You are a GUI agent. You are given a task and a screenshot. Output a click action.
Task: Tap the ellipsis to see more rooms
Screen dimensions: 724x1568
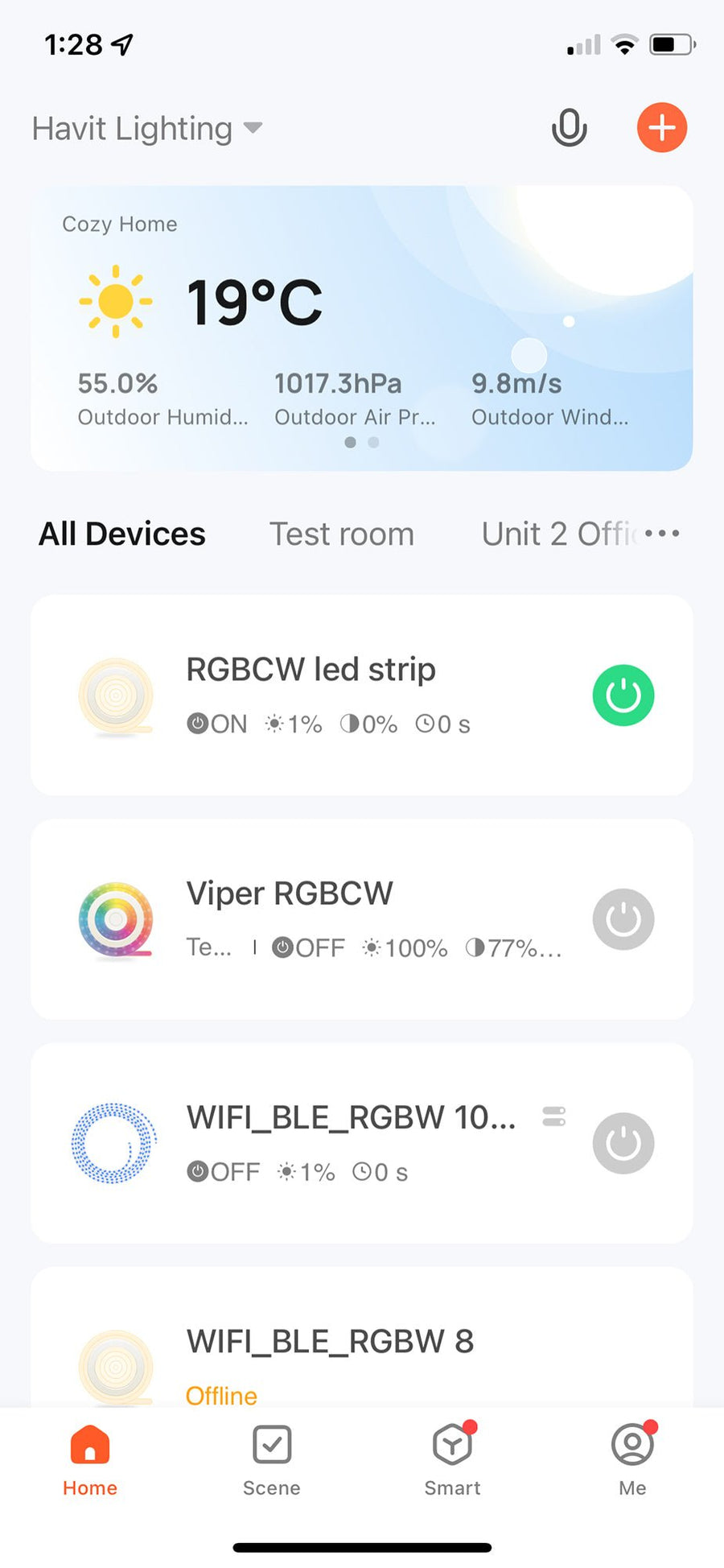click(x=661, y=534)
